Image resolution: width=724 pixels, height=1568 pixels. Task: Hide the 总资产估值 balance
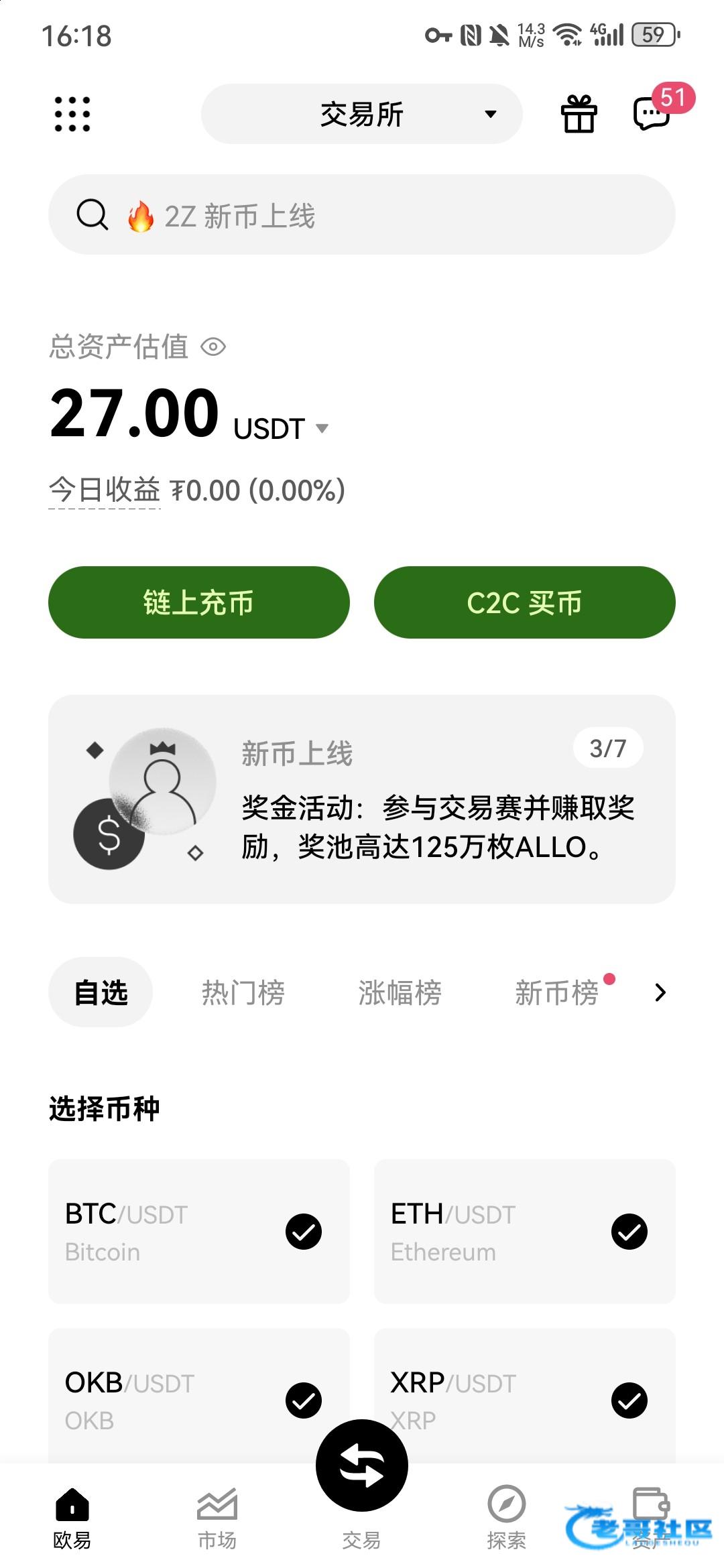tap(214, 347)
